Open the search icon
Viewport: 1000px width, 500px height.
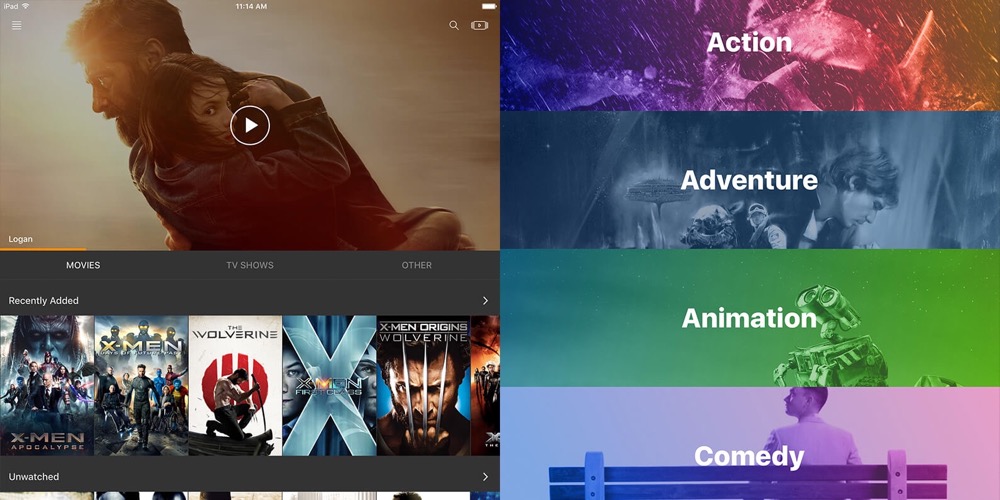point(454,25)
